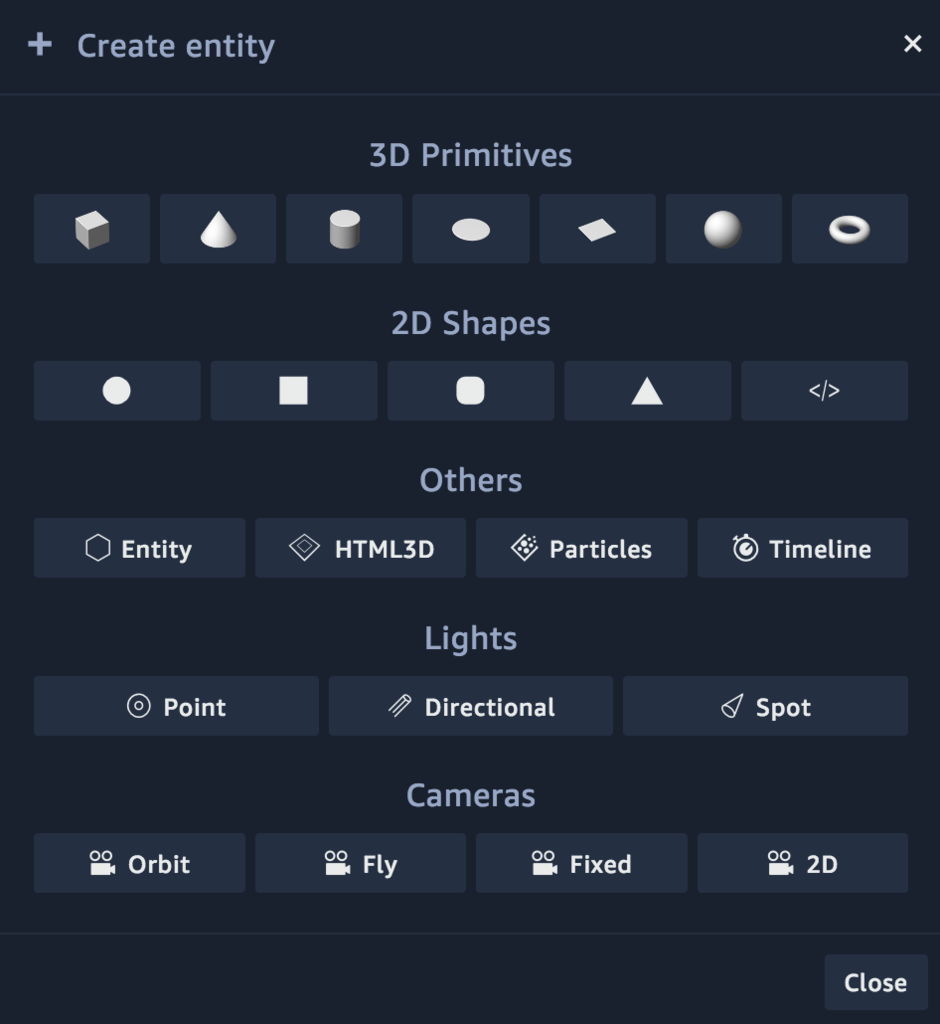Create a Fly camera
This screenshot has width=940, height=1024.
click(360, 864)
